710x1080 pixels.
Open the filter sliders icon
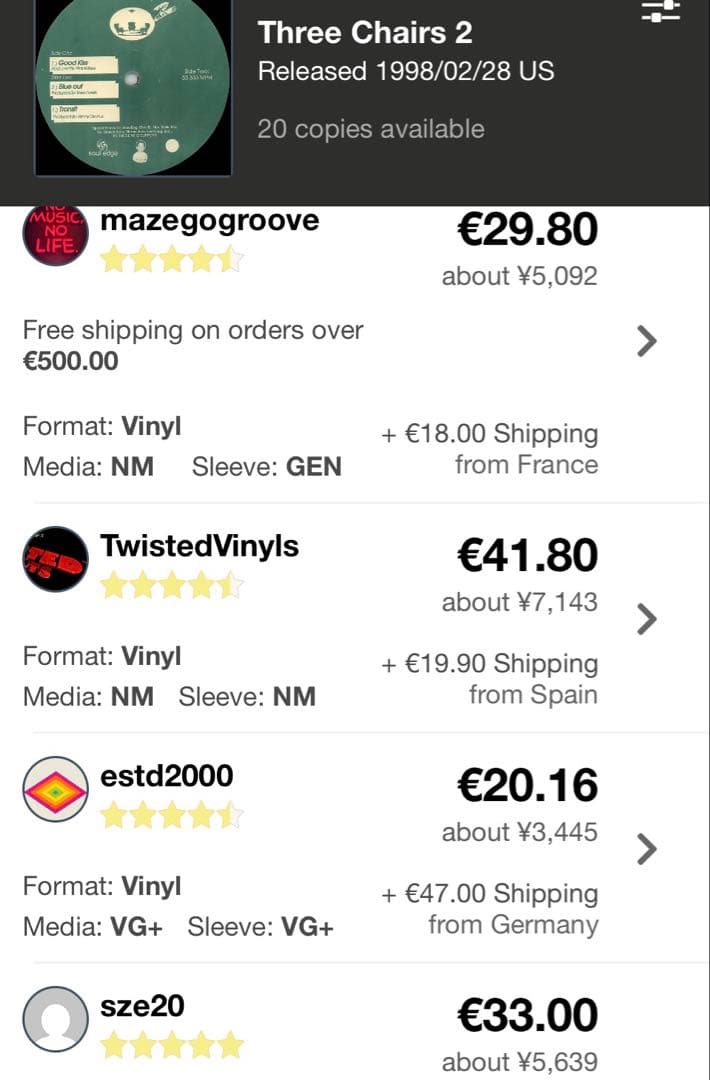(660, 12)
